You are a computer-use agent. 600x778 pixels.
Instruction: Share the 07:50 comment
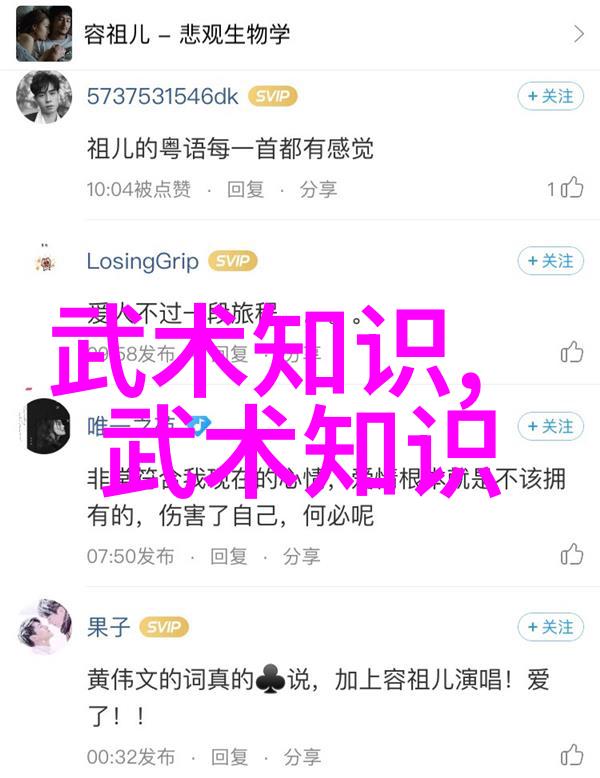(x=302, y=555)
